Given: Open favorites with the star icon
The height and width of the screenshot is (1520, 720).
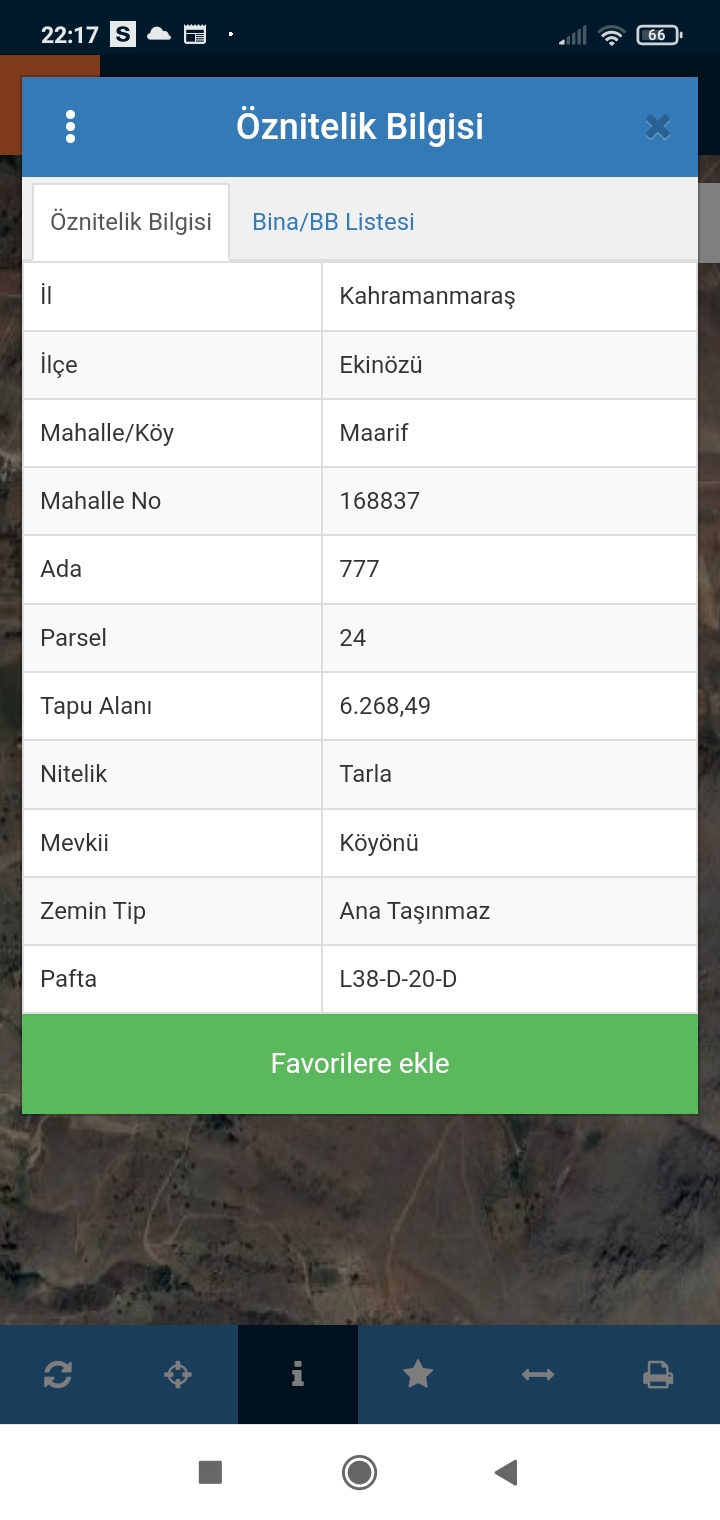Looking at the screenshot, I should (418, 1375).
